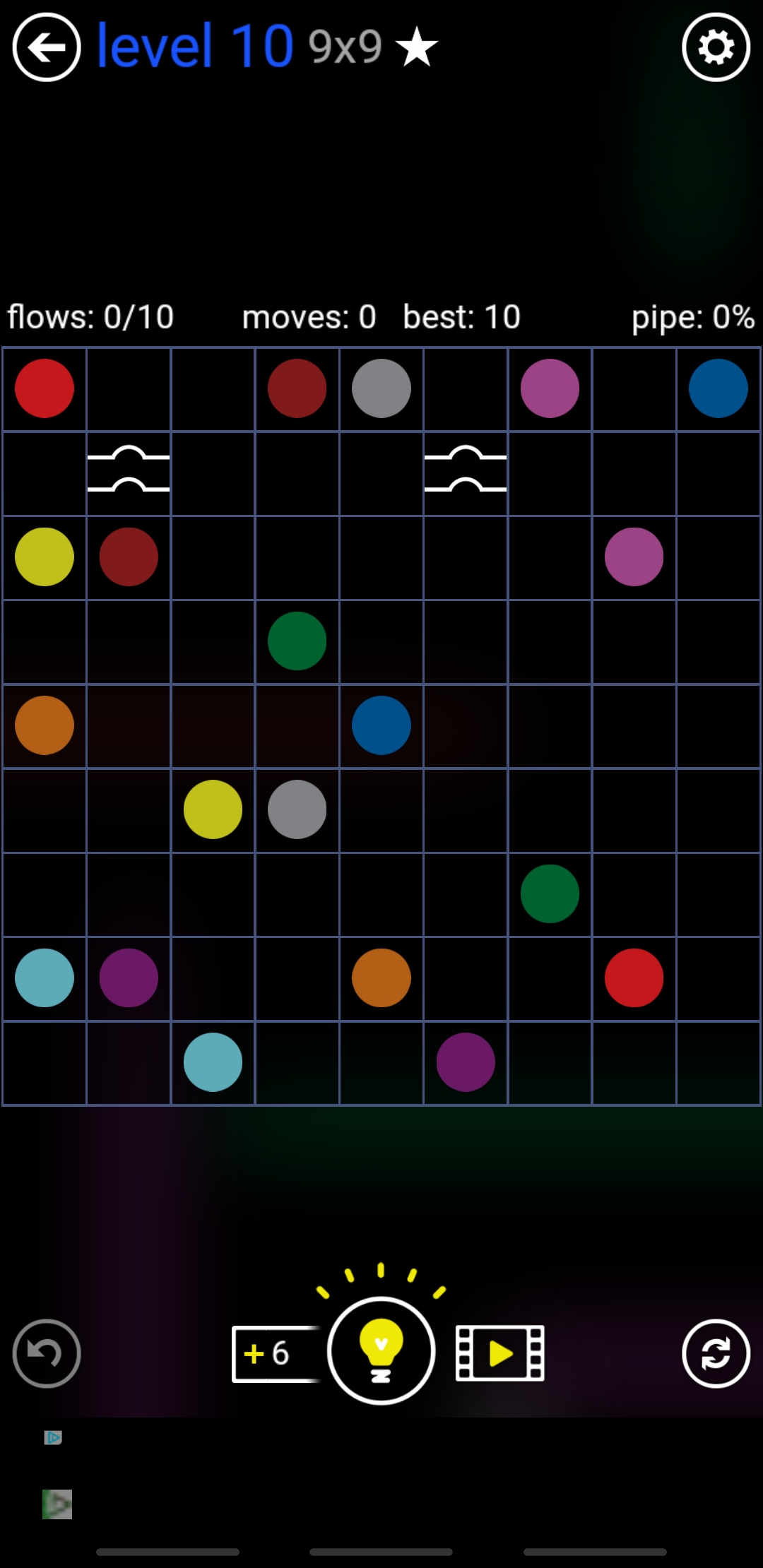Tap the green dot beside the blue dot
This screenshot has height=1568, width=763.
[x=297, y=641]
